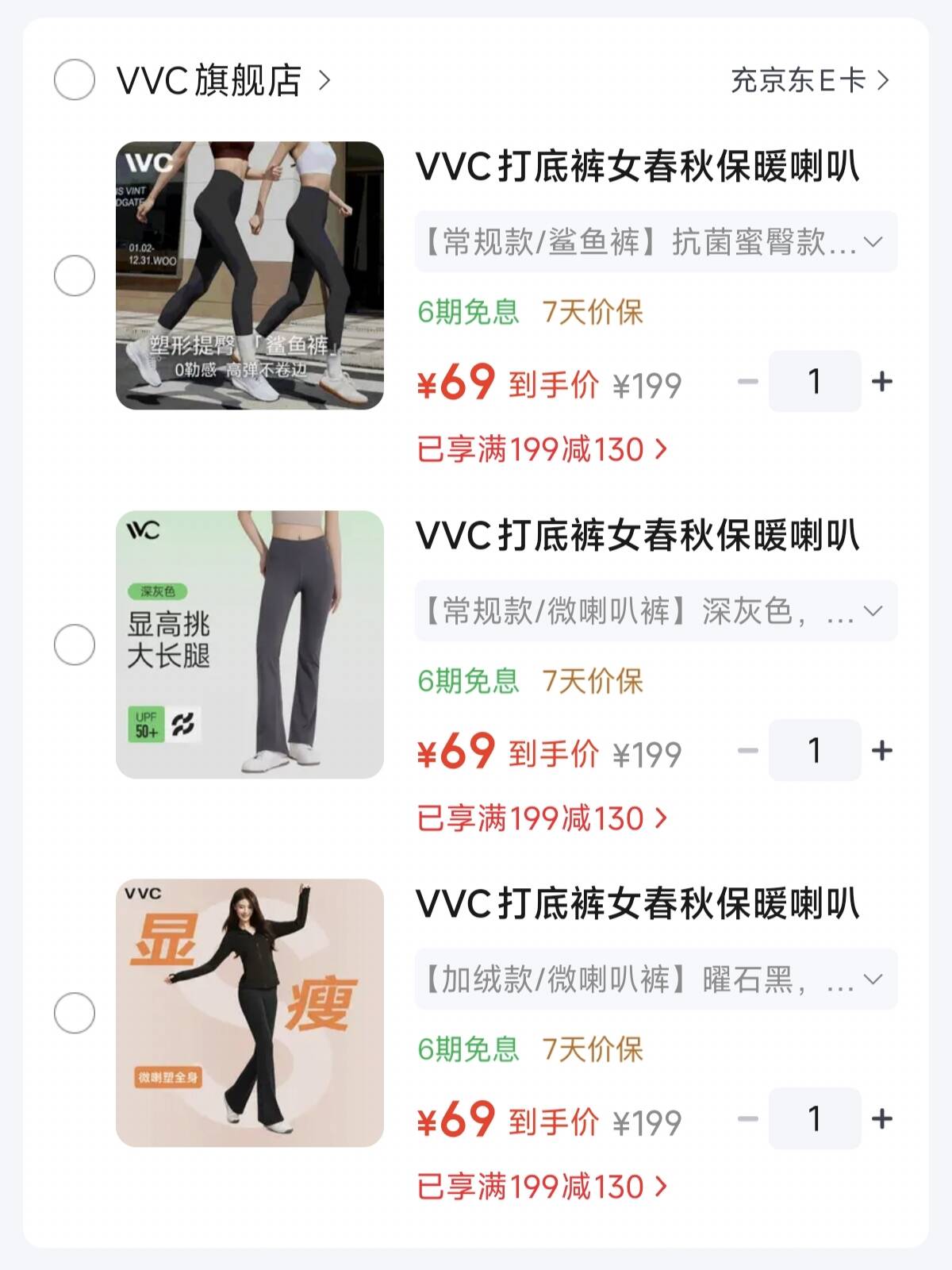Screen dimensions: 952x1270
Task: View the 满199减130 promotion for the 曜石黑 item
Action: [542, 1186]
